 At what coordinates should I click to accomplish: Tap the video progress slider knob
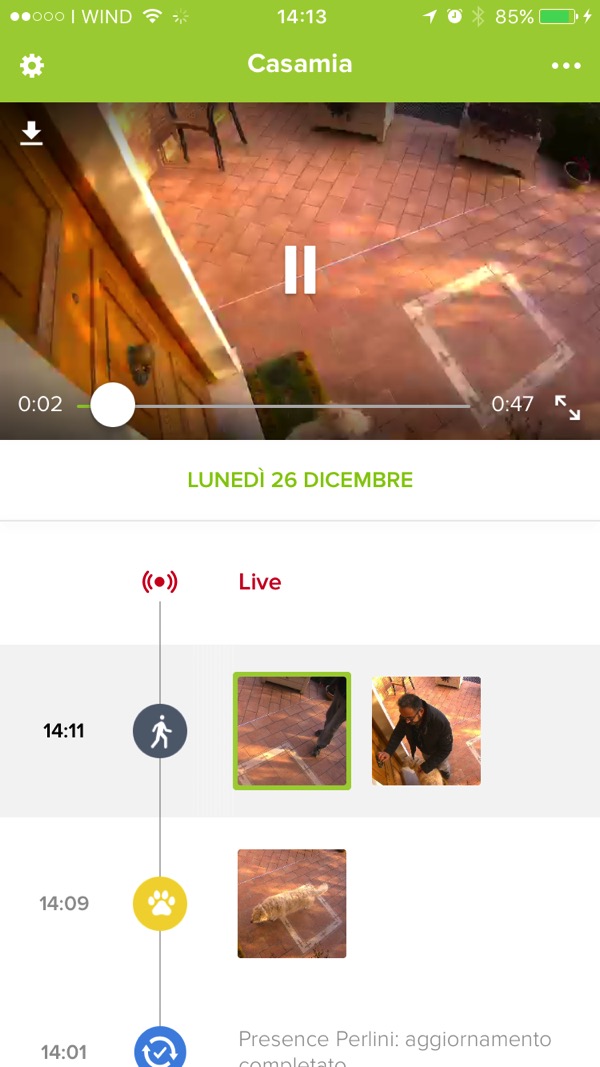coord(113,405)
